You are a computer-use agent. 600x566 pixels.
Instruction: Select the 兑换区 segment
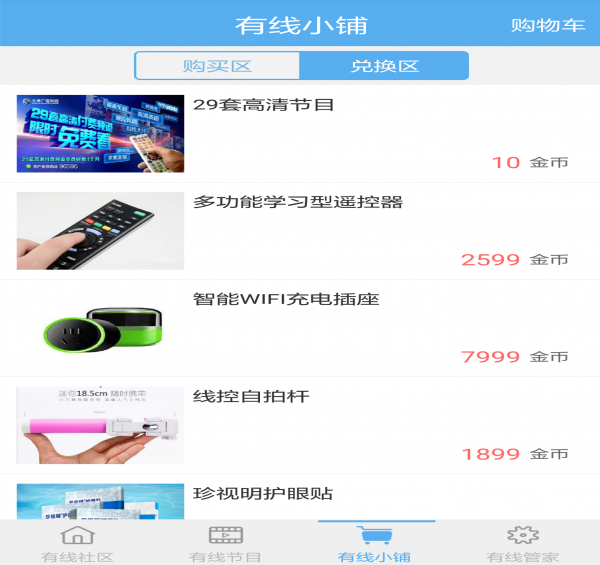[x=384, y=66]
